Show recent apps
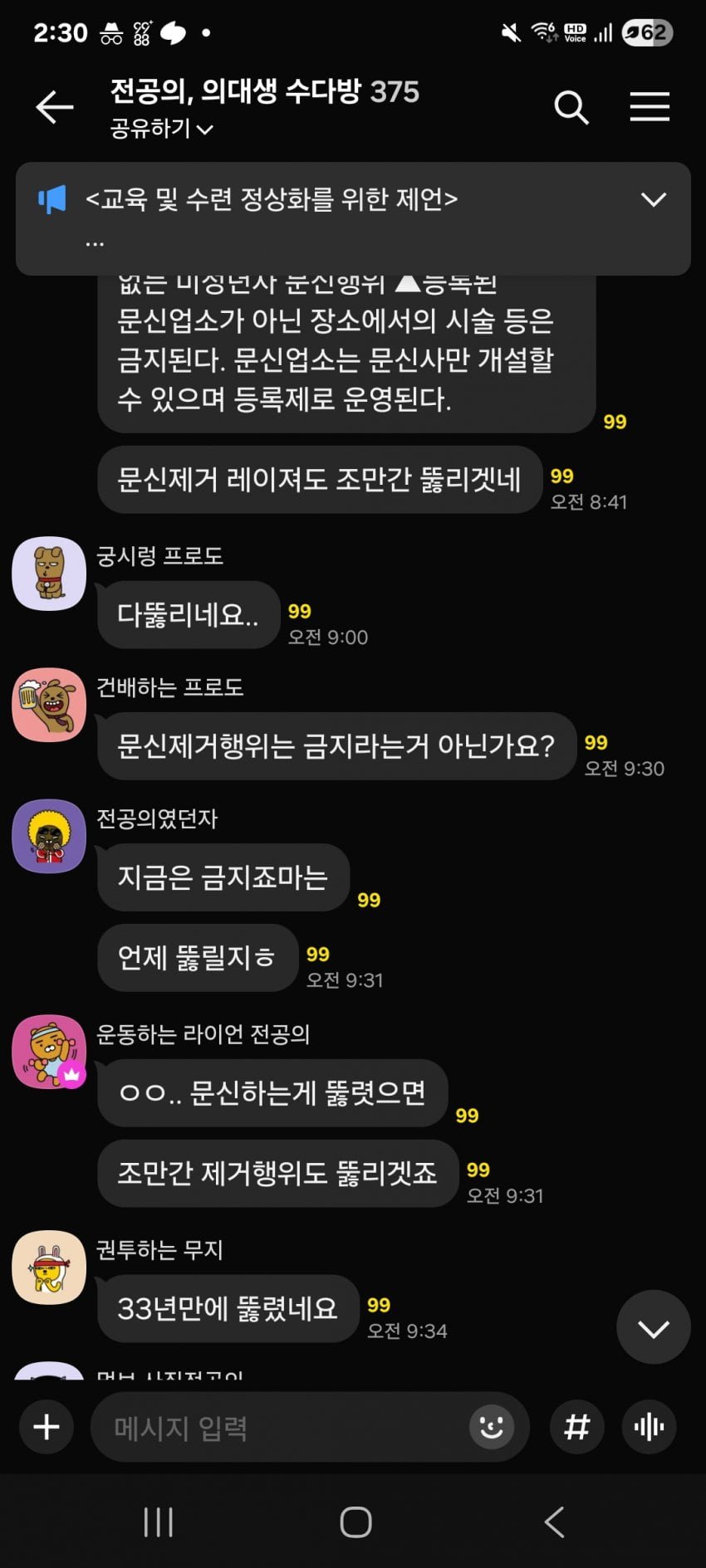Viewport: 706px width, 1568px height. click(158, 1522)
